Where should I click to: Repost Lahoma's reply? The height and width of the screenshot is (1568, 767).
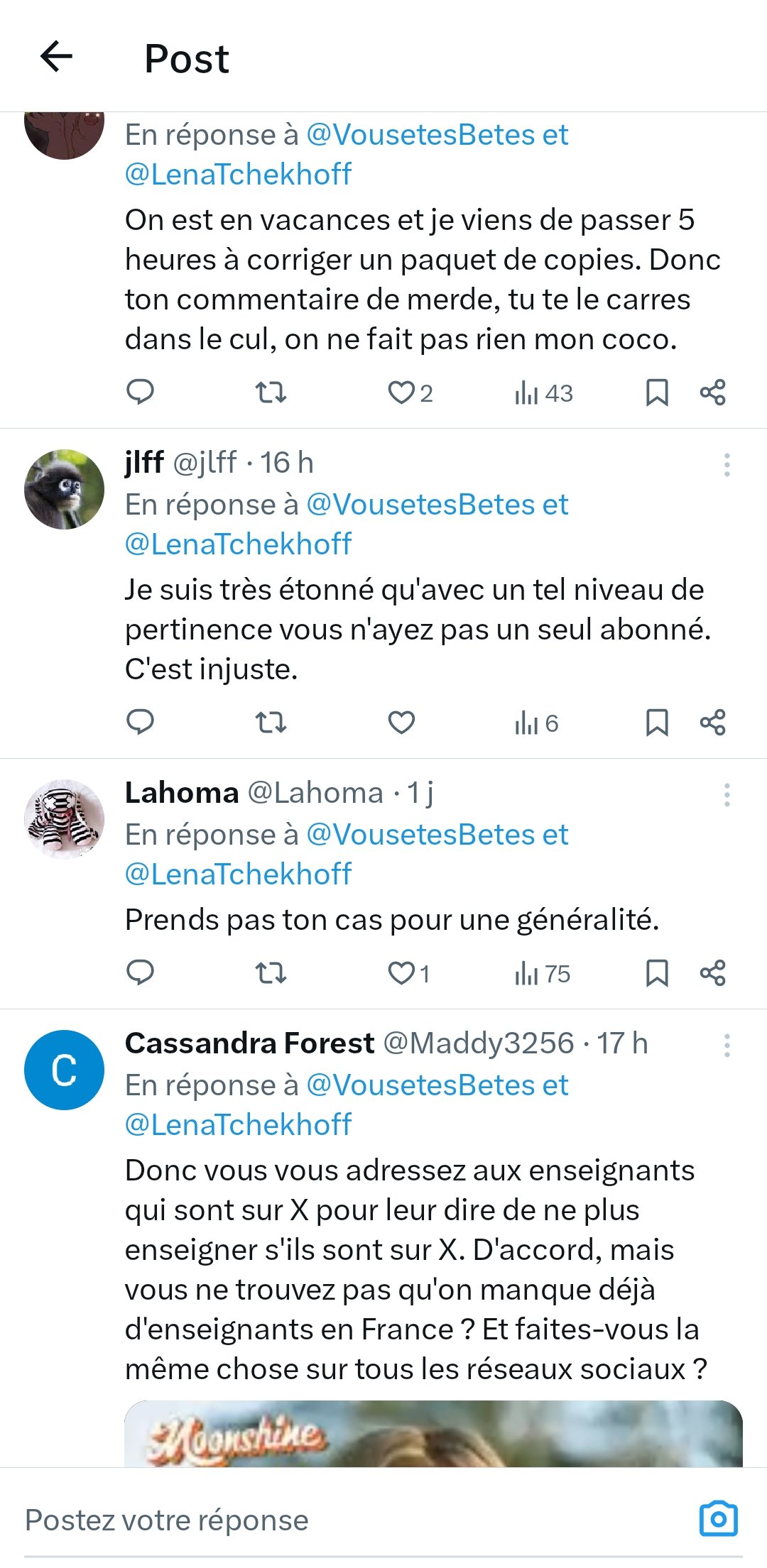(271, 972)
